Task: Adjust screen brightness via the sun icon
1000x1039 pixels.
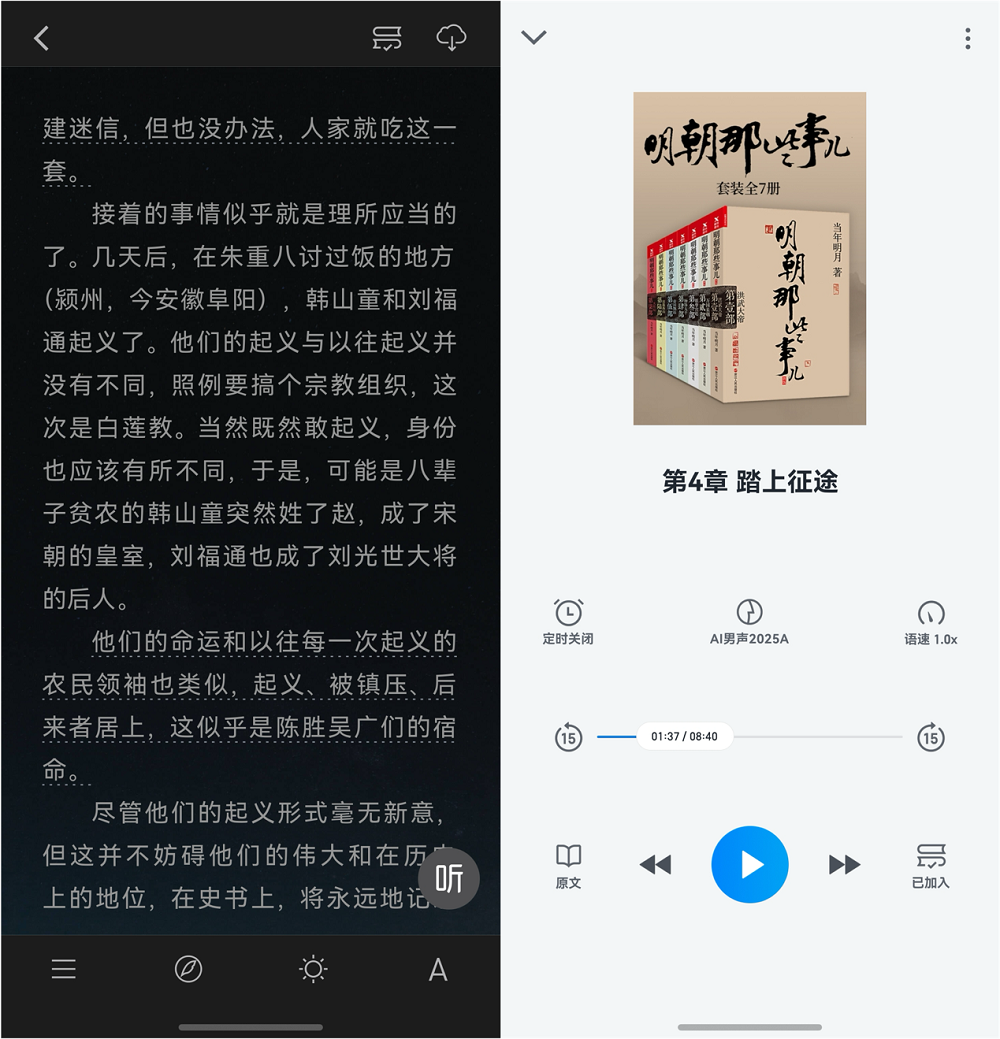Action: [x=312, y=968]
